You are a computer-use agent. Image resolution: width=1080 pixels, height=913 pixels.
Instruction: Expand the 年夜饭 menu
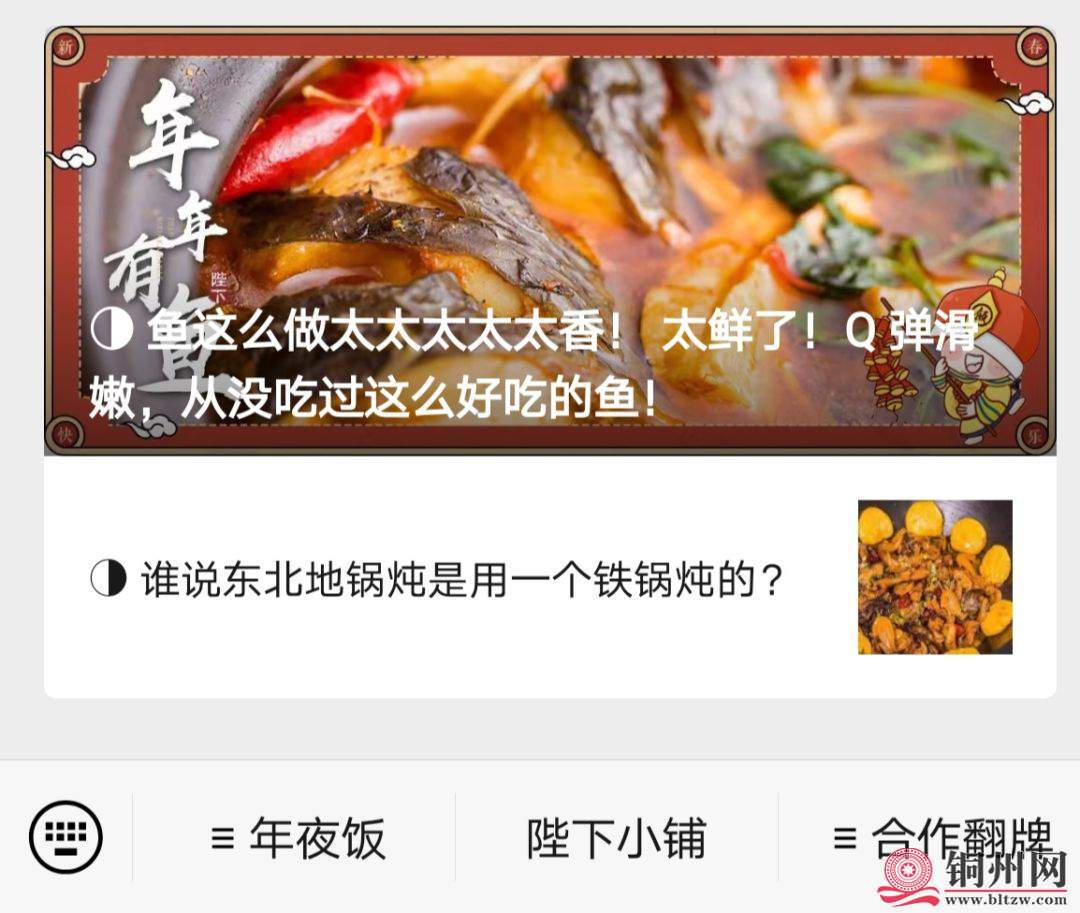[x=297, y=838]
